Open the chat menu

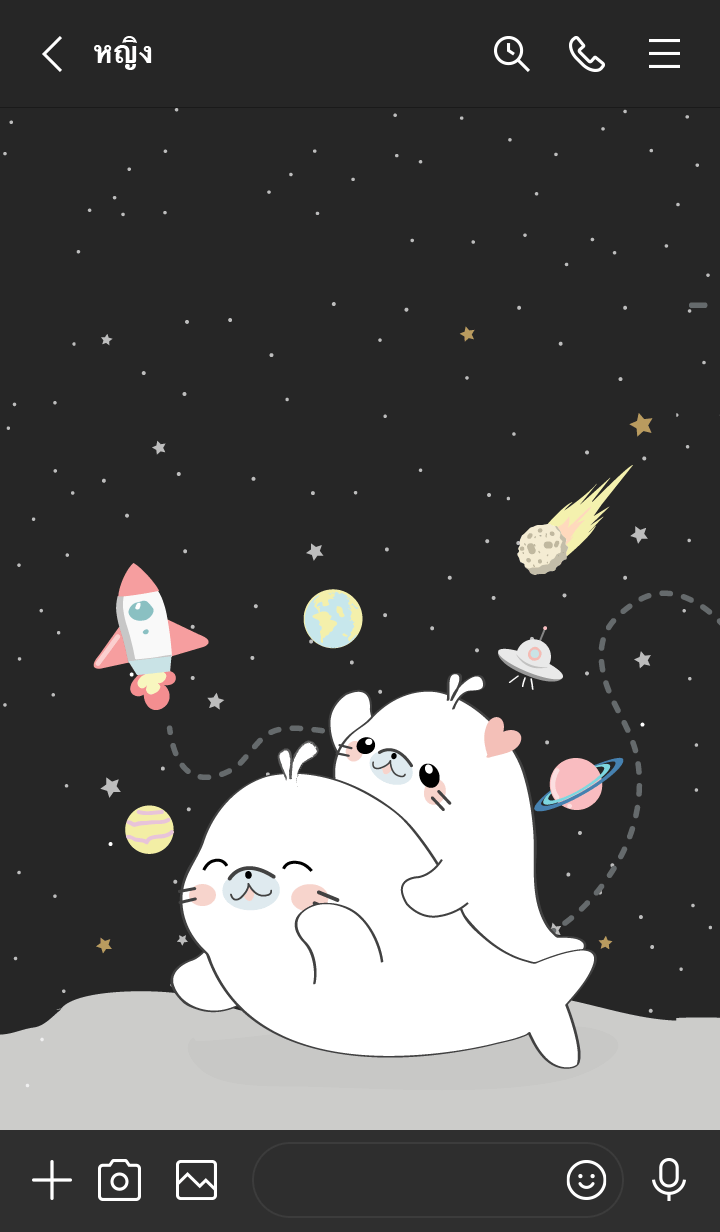coord(664,54)
